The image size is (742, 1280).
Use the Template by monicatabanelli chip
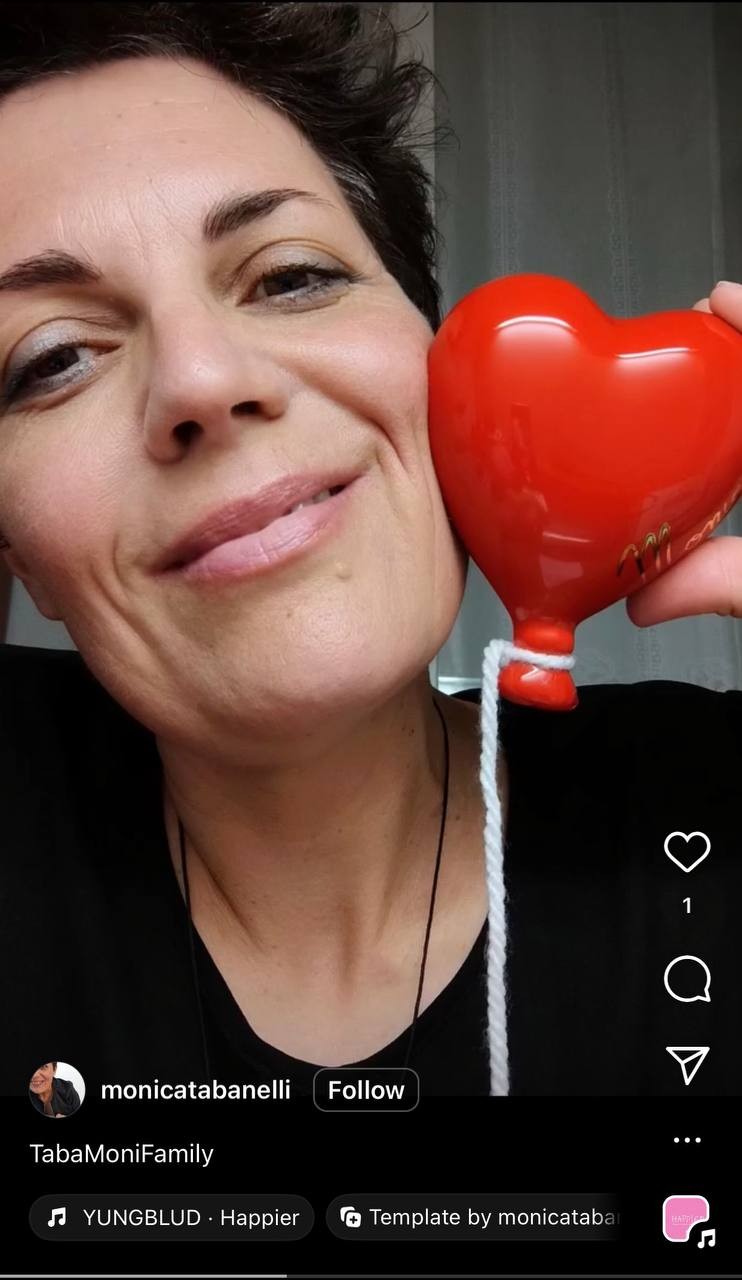(480, 1217)
